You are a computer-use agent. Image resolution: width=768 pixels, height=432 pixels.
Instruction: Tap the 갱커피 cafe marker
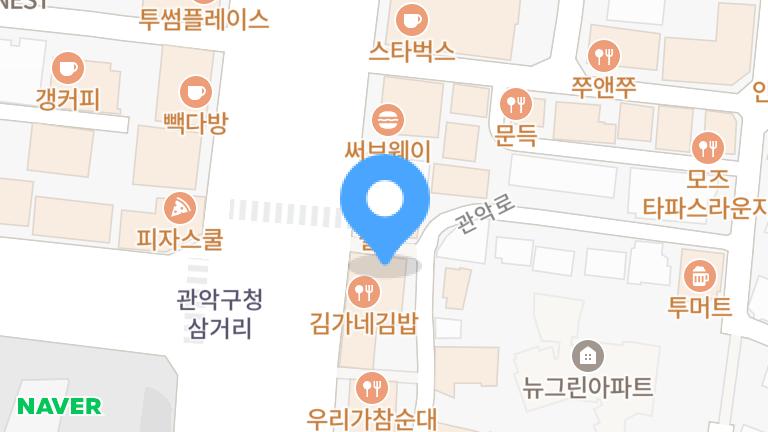[x=68, y=68]
